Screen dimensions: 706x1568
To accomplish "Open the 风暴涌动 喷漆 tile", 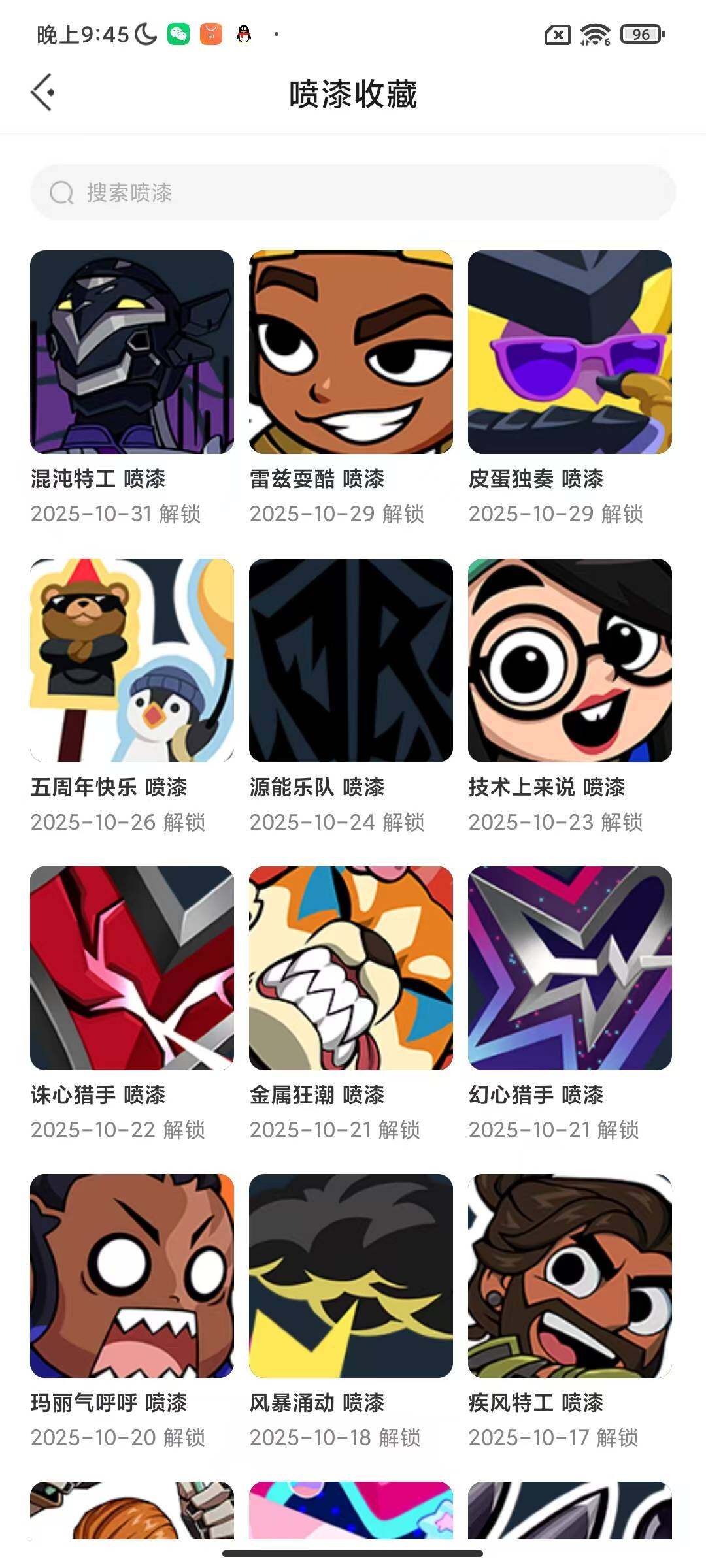I will click(x=351, y=1276).
